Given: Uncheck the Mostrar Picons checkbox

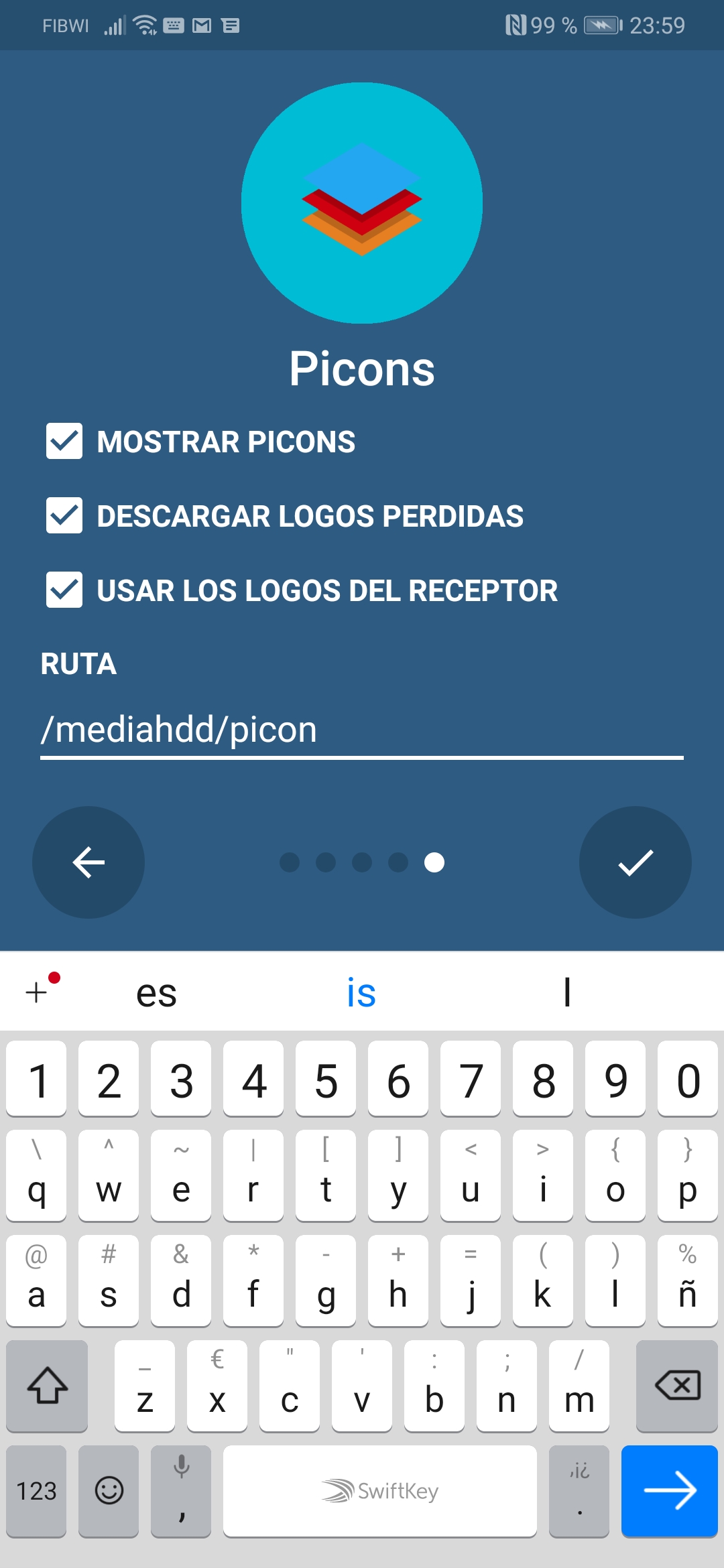Looking at the screenshot, I should click(64, 441).
